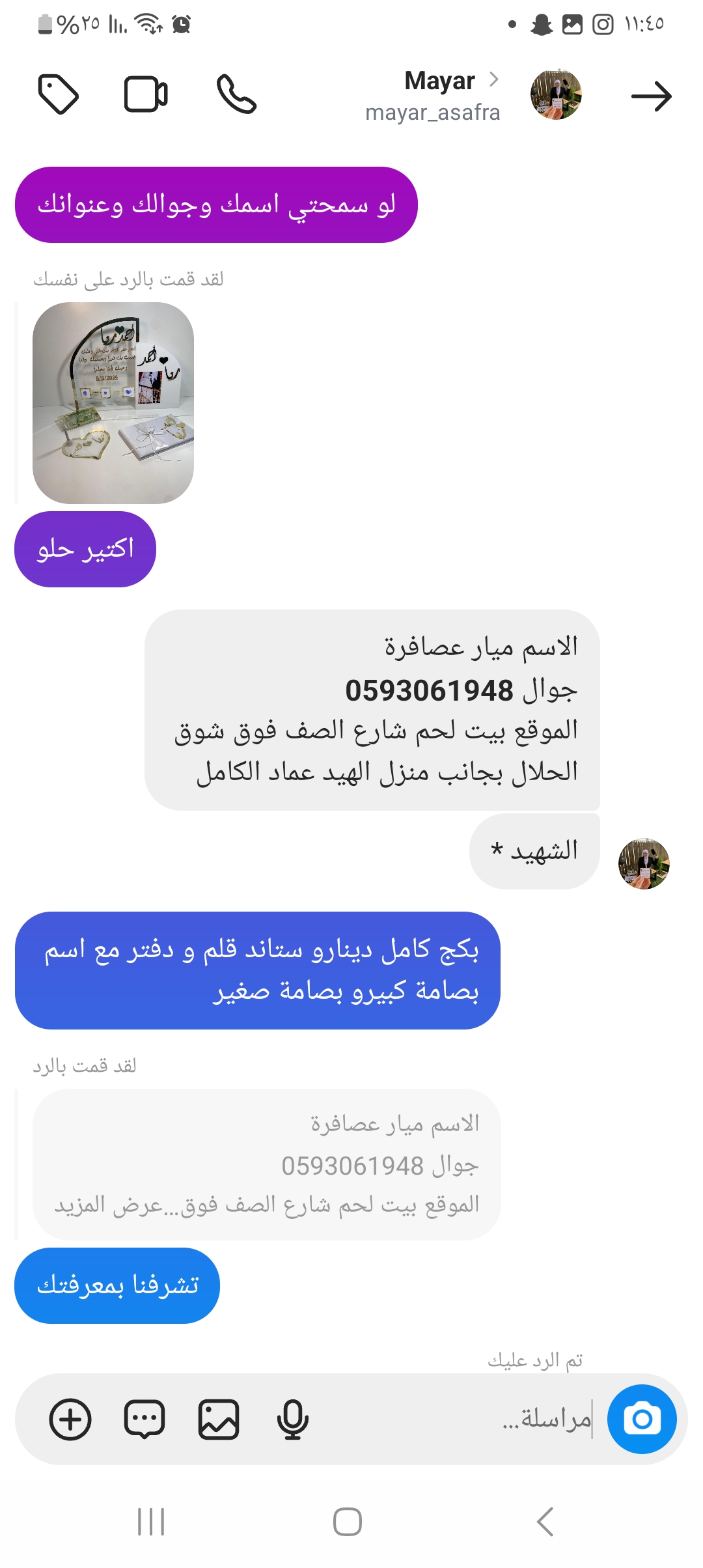Viewport: 703px width, 1568px height.
Task: Record a voice message with the microphone
Action: pyautogui.click(x=292, y=1419)
